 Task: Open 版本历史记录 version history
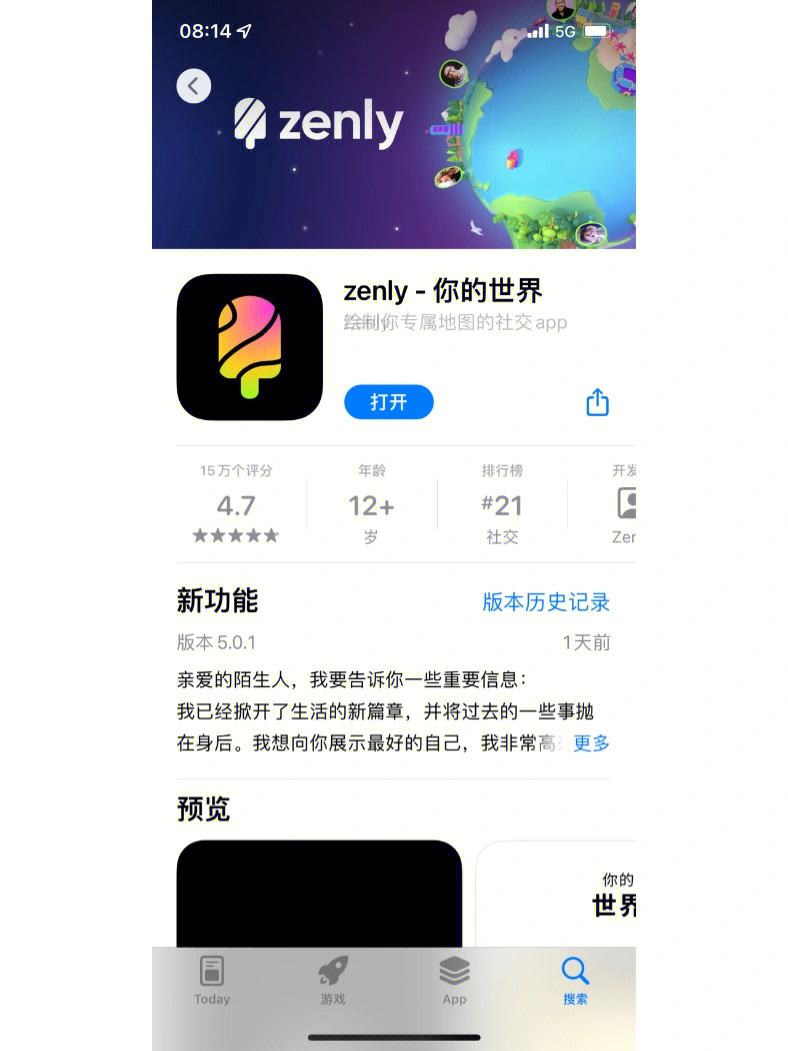[546, 602]
